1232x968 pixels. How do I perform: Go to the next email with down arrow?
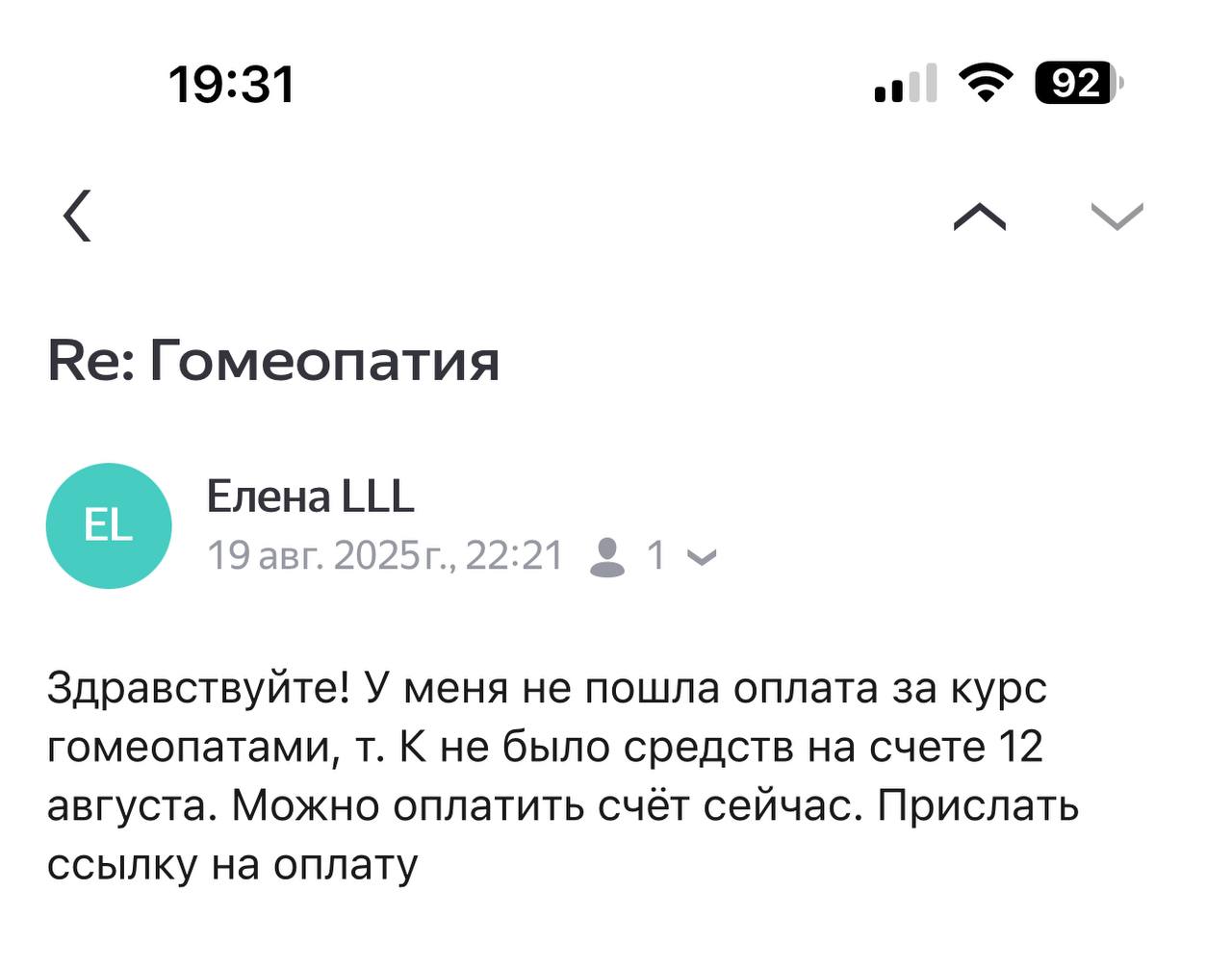1116,217
